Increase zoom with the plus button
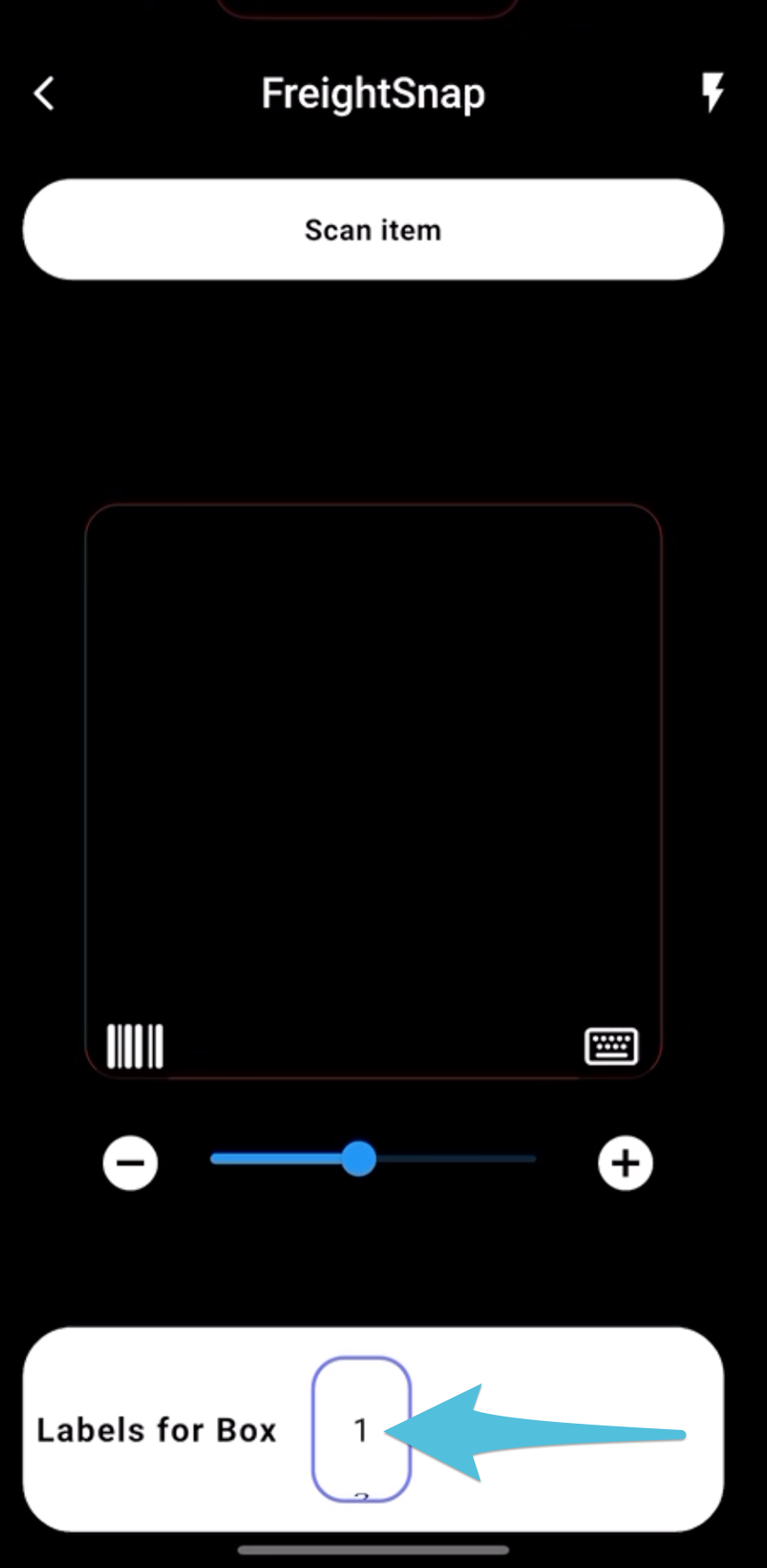767x1568 pixels. (x=625, y=1163)
